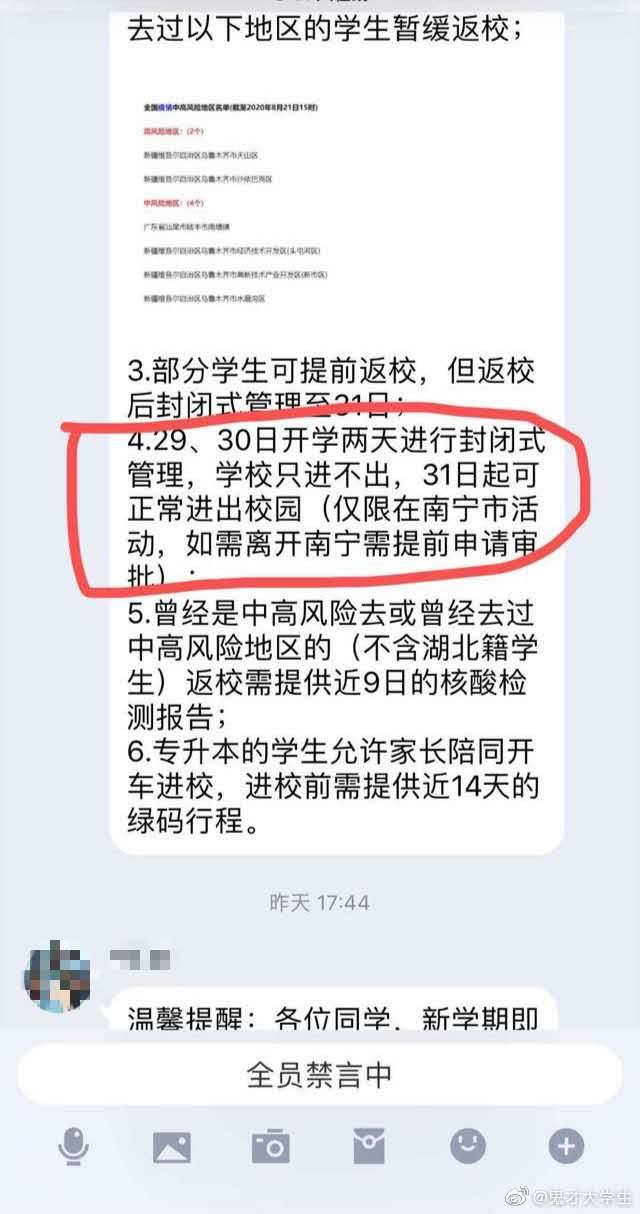Open the plus menu for more options
The width and height of the screenshot is (640, 1214).
pos(566,1146)
